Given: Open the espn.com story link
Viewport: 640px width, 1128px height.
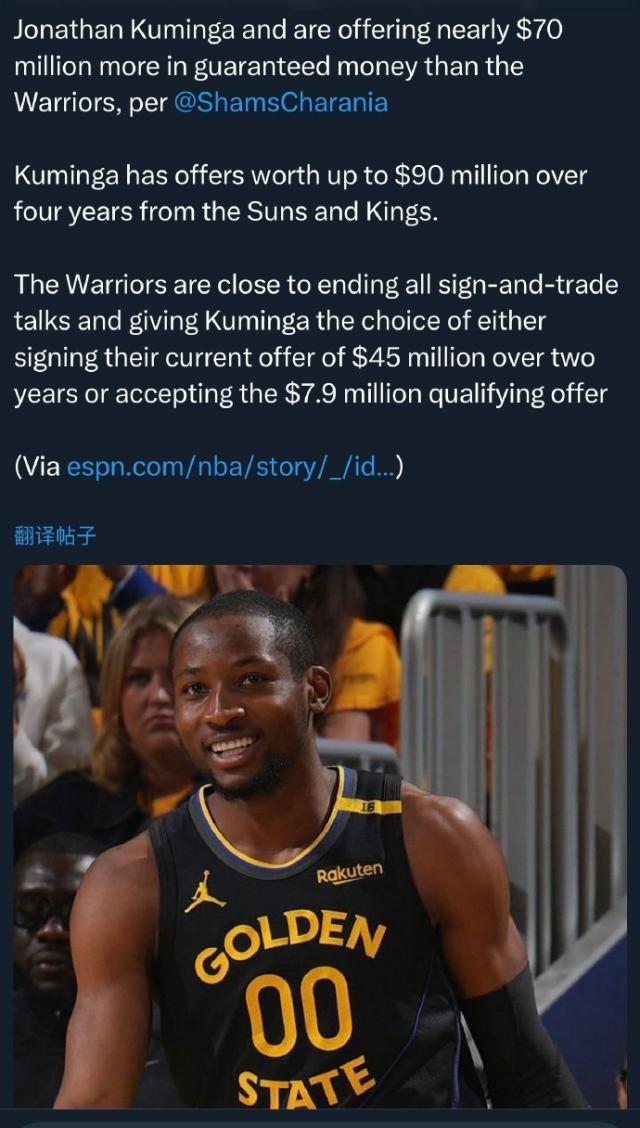Looking at the screenshot, I should 231,467.
